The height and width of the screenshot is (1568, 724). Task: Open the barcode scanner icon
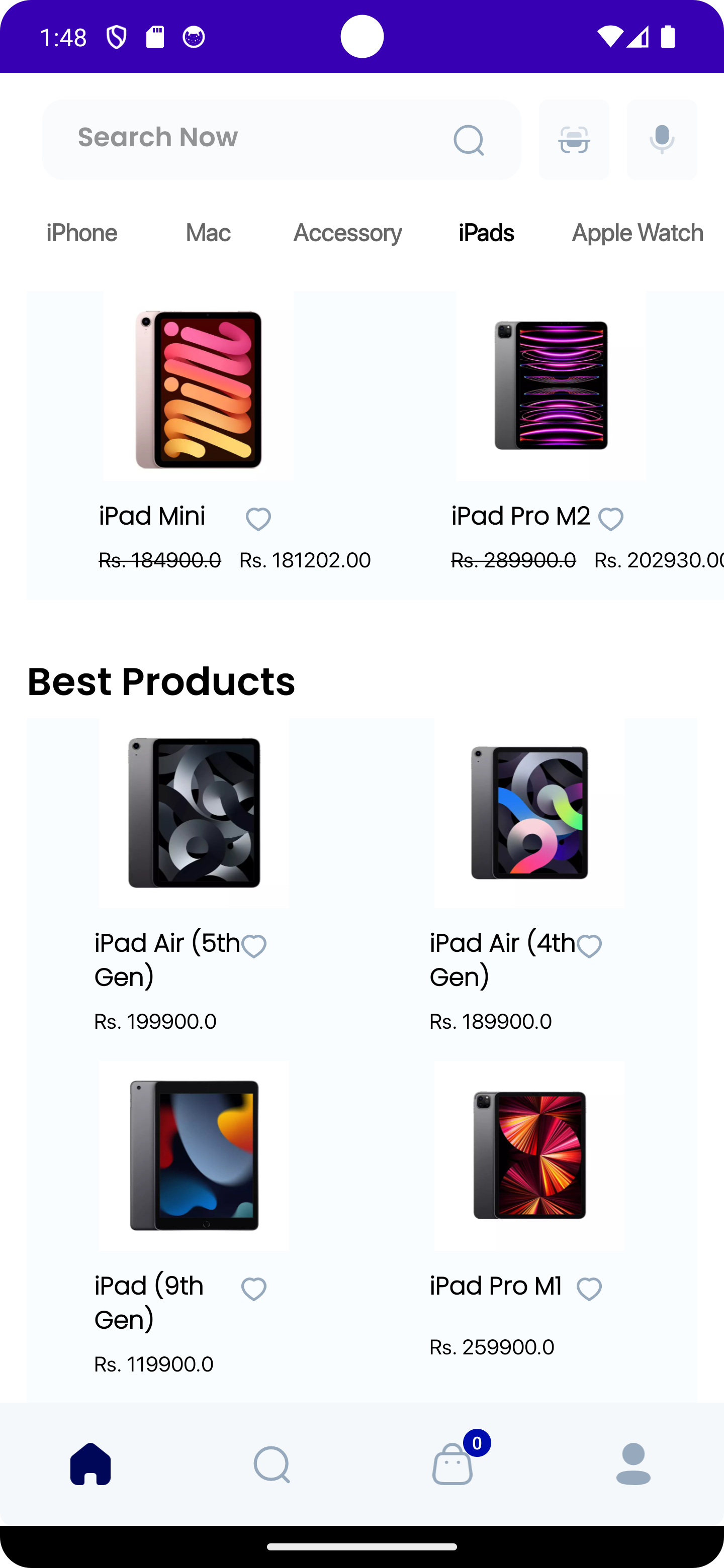pyautogui.click(x=574, y=139)
